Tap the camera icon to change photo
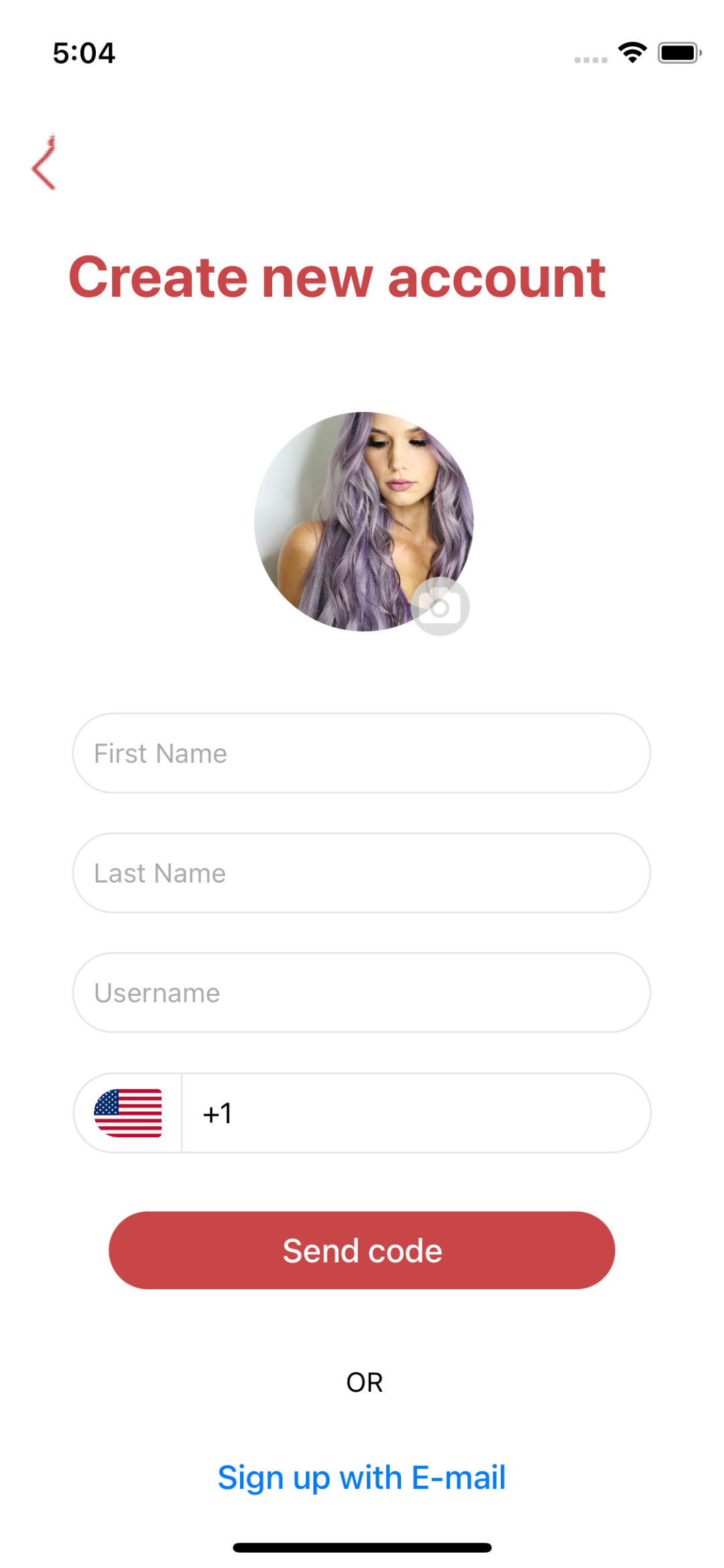Screen dimensions: 724x1568 pyautogui.click(x=440, y=607)
